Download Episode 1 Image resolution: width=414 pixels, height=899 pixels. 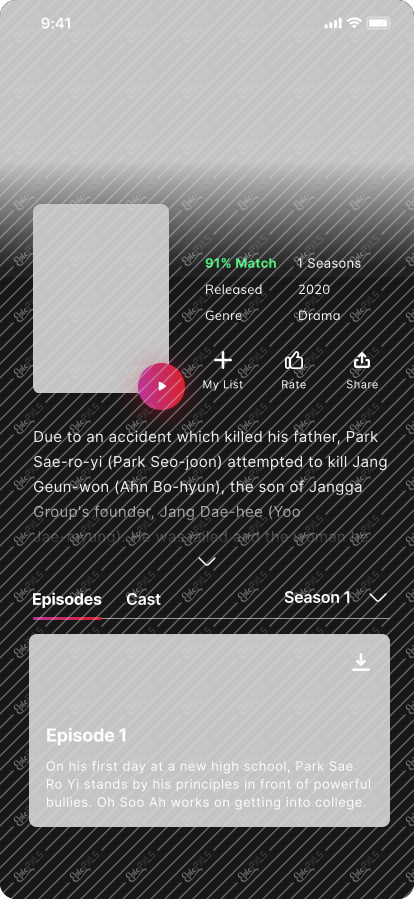click(x=361, y=662)
